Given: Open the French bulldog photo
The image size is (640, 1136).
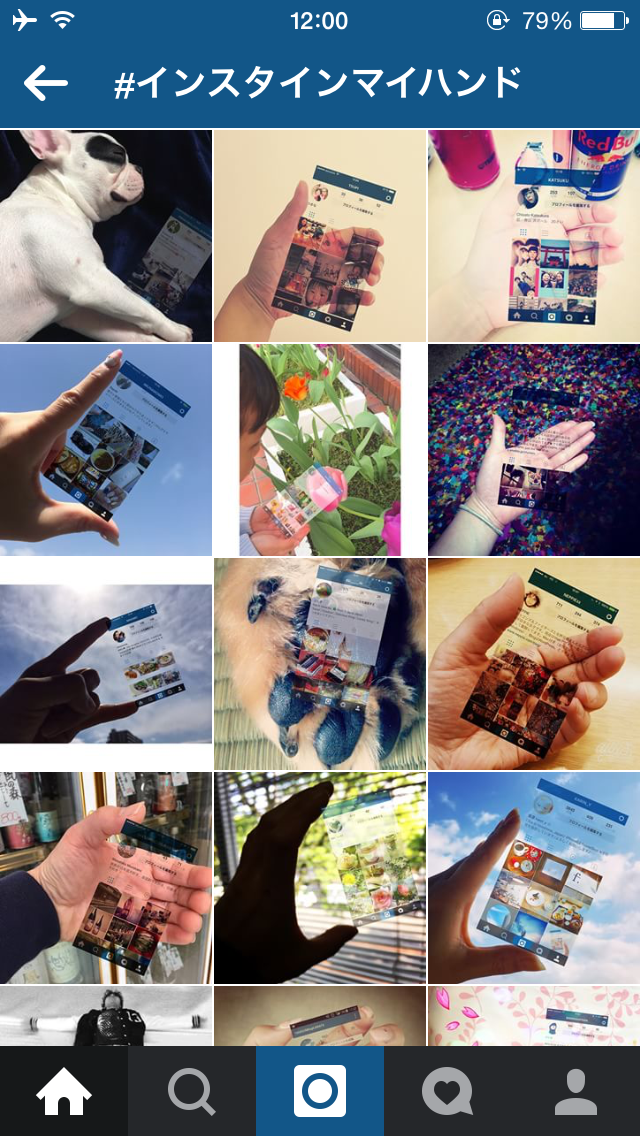Looking at the screenshot, I should [x=106, y=236].
